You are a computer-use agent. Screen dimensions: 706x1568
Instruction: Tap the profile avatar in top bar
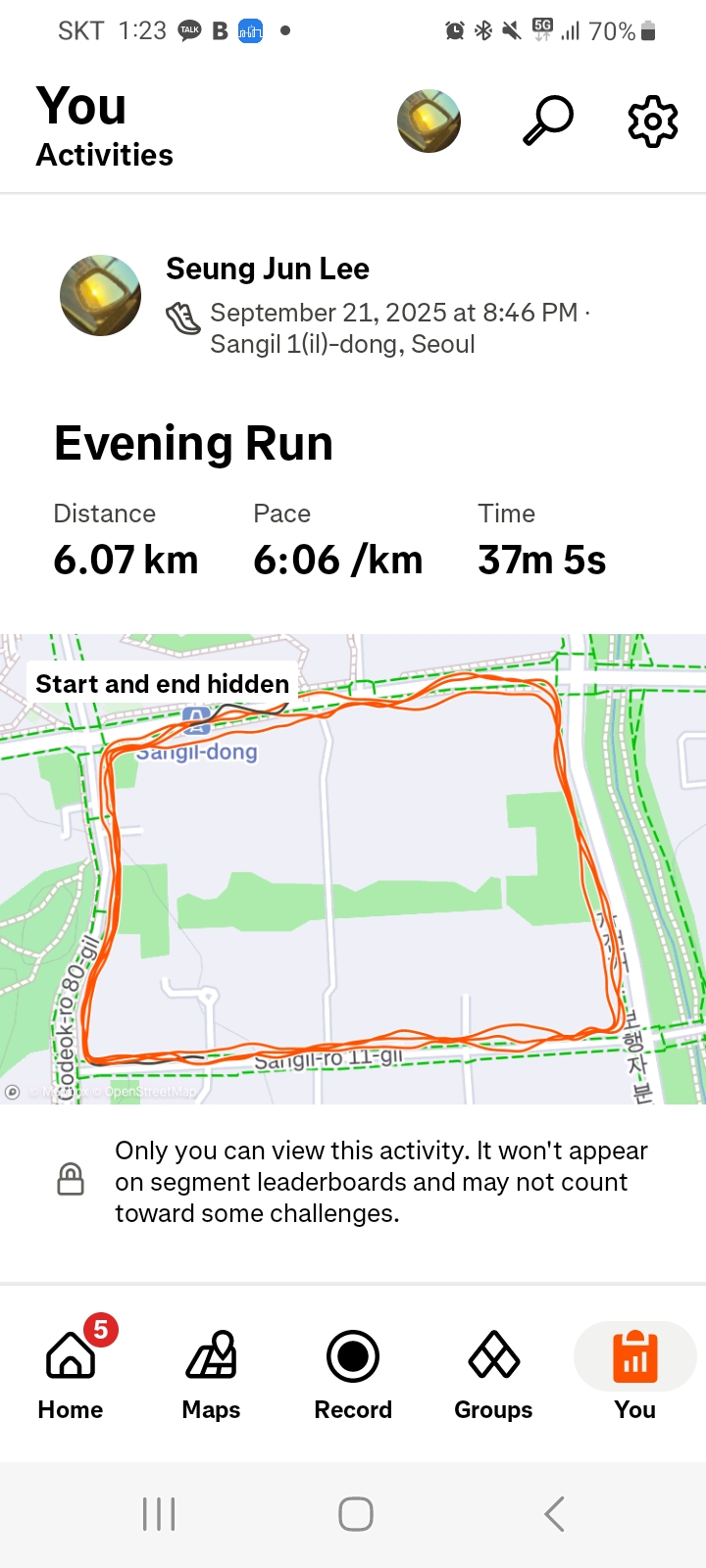pos(429,122)
